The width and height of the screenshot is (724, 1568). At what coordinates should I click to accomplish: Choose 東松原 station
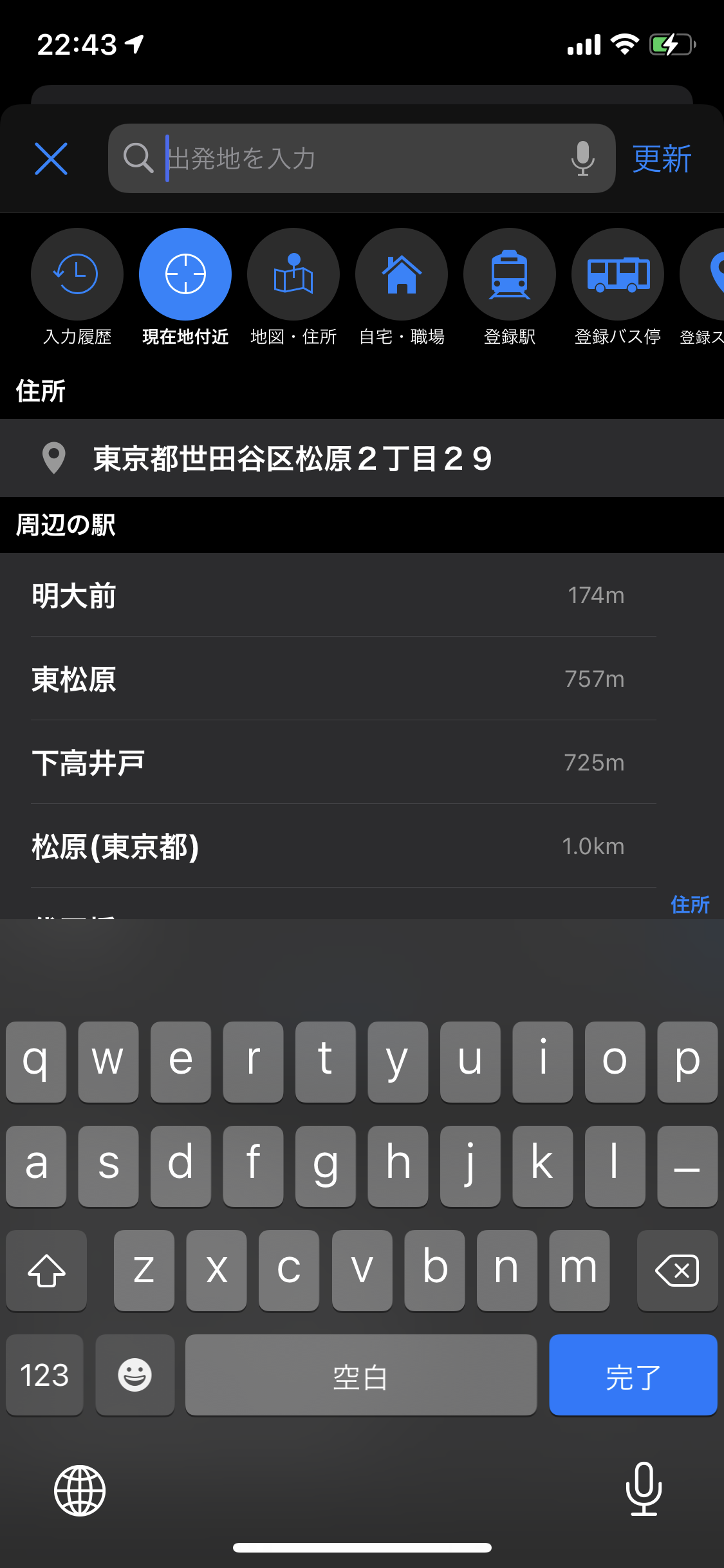pos(328,679)
